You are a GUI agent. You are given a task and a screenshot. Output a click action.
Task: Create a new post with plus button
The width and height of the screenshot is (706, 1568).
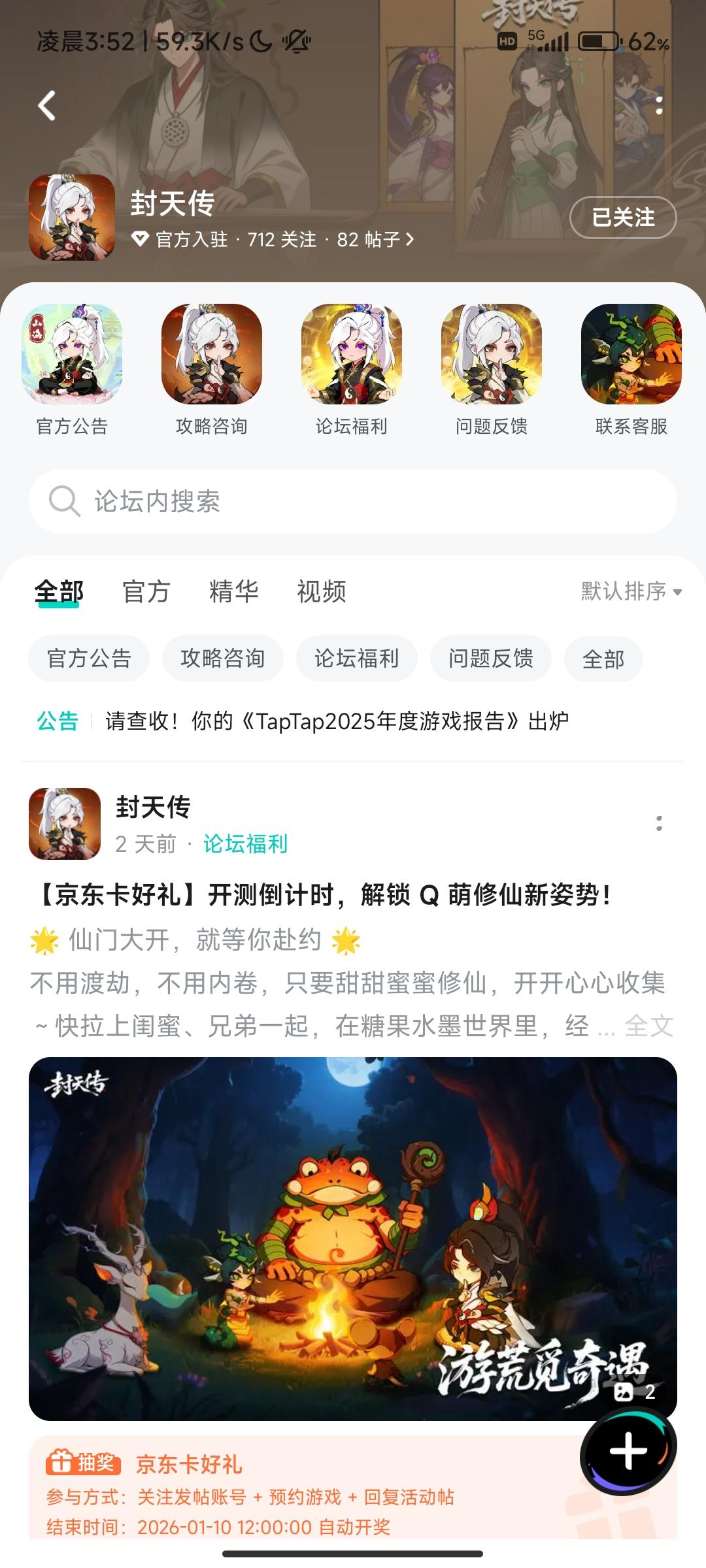[x=628, y=1452]
